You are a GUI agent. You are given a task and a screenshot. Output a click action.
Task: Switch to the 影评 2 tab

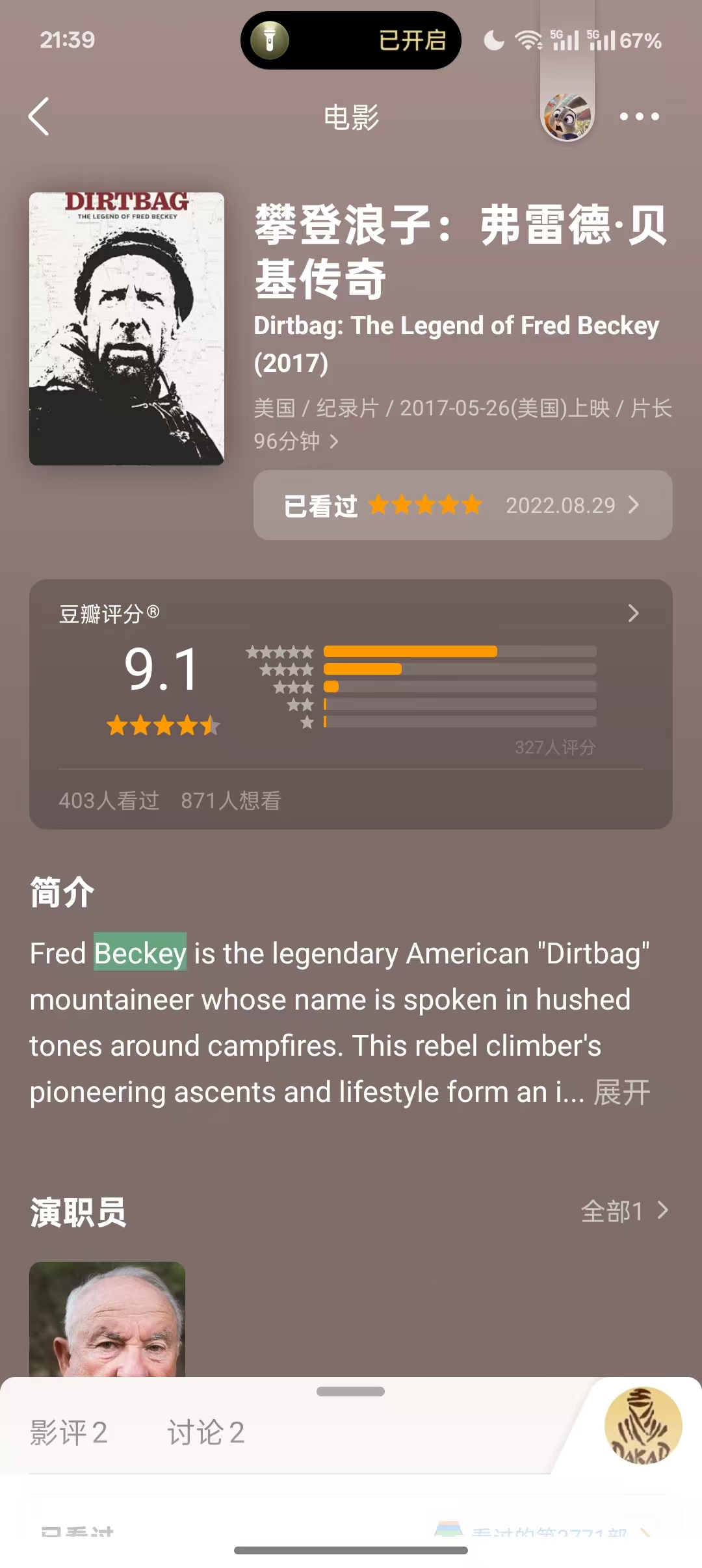[68, 1433]
